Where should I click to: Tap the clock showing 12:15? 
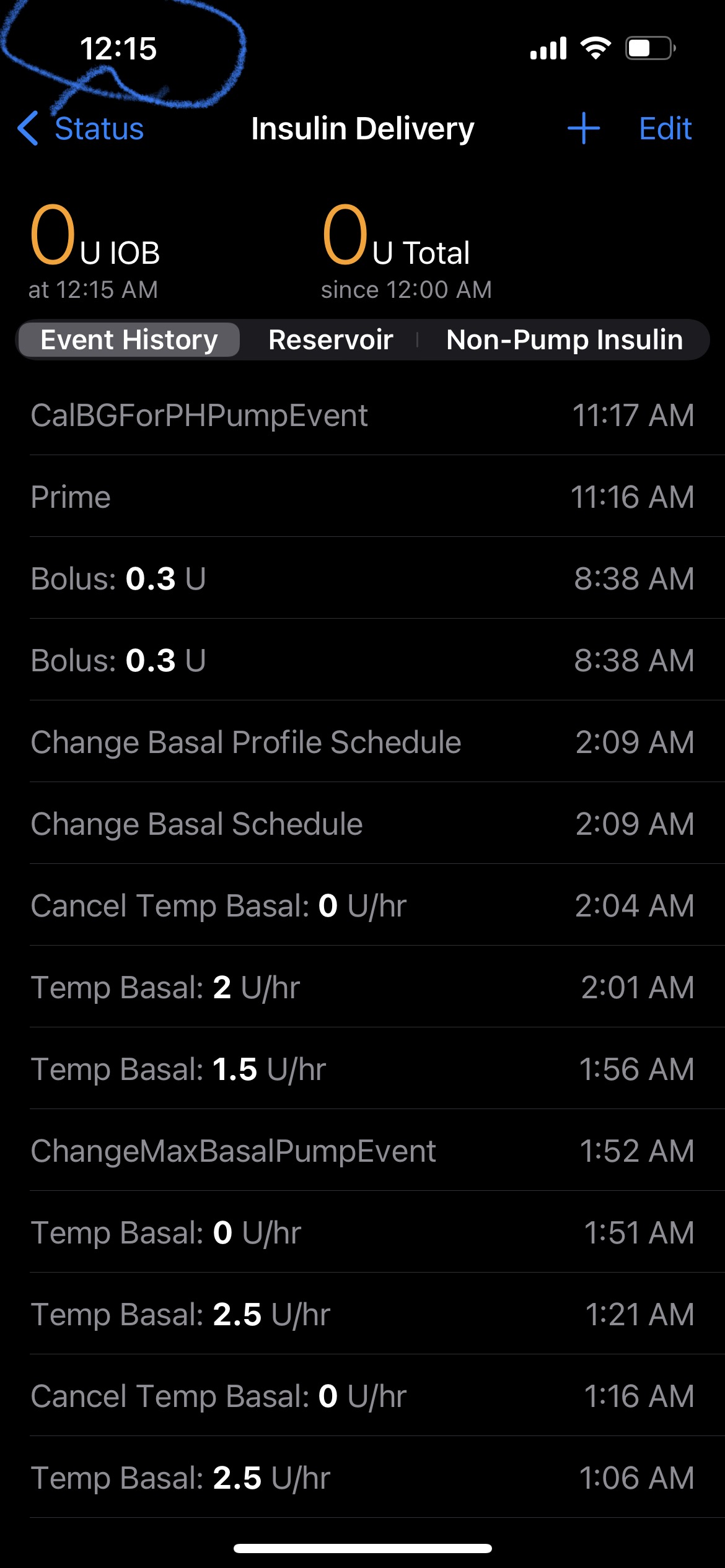click(x=118, y=50)
